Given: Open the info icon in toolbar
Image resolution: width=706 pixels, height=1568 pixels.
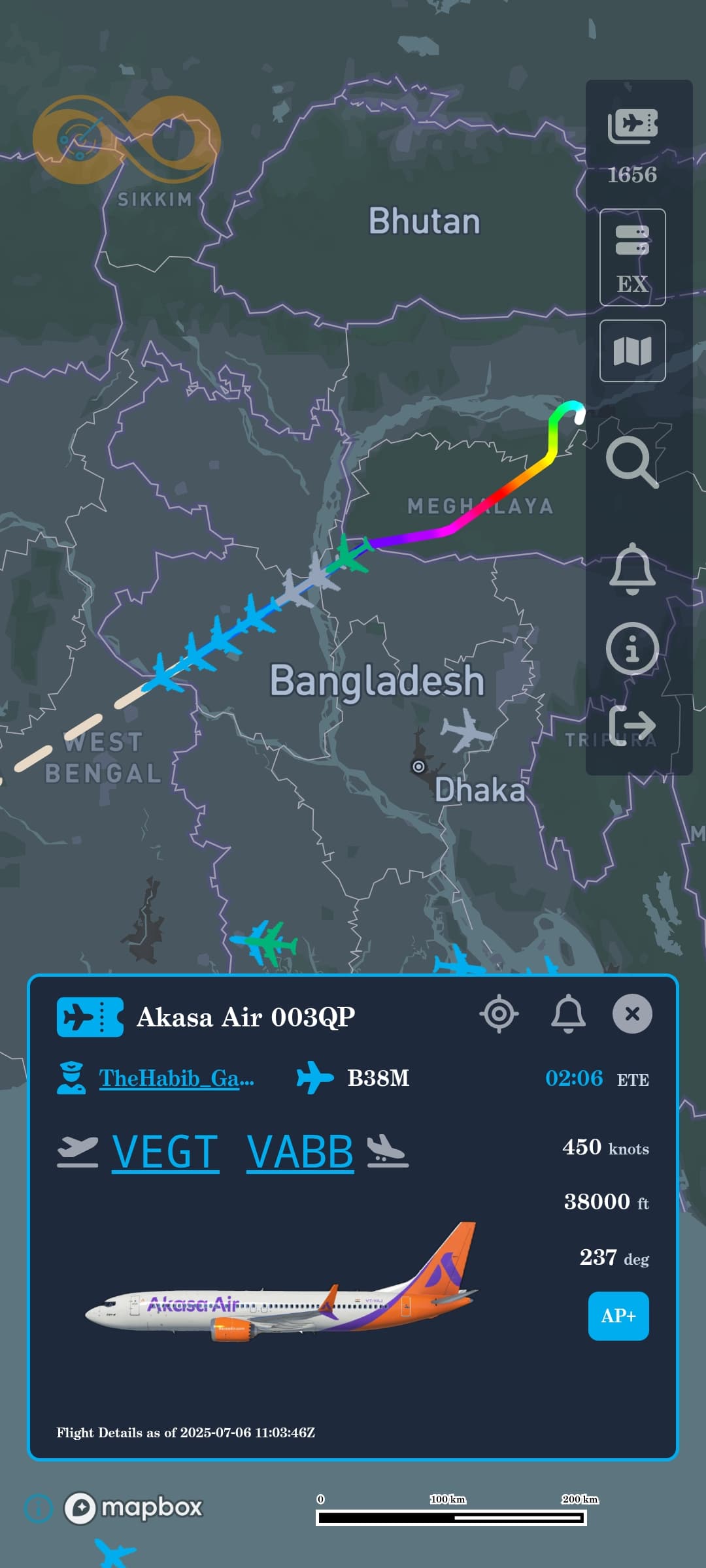Looking at the screenshot, I should tap(632, 649).
